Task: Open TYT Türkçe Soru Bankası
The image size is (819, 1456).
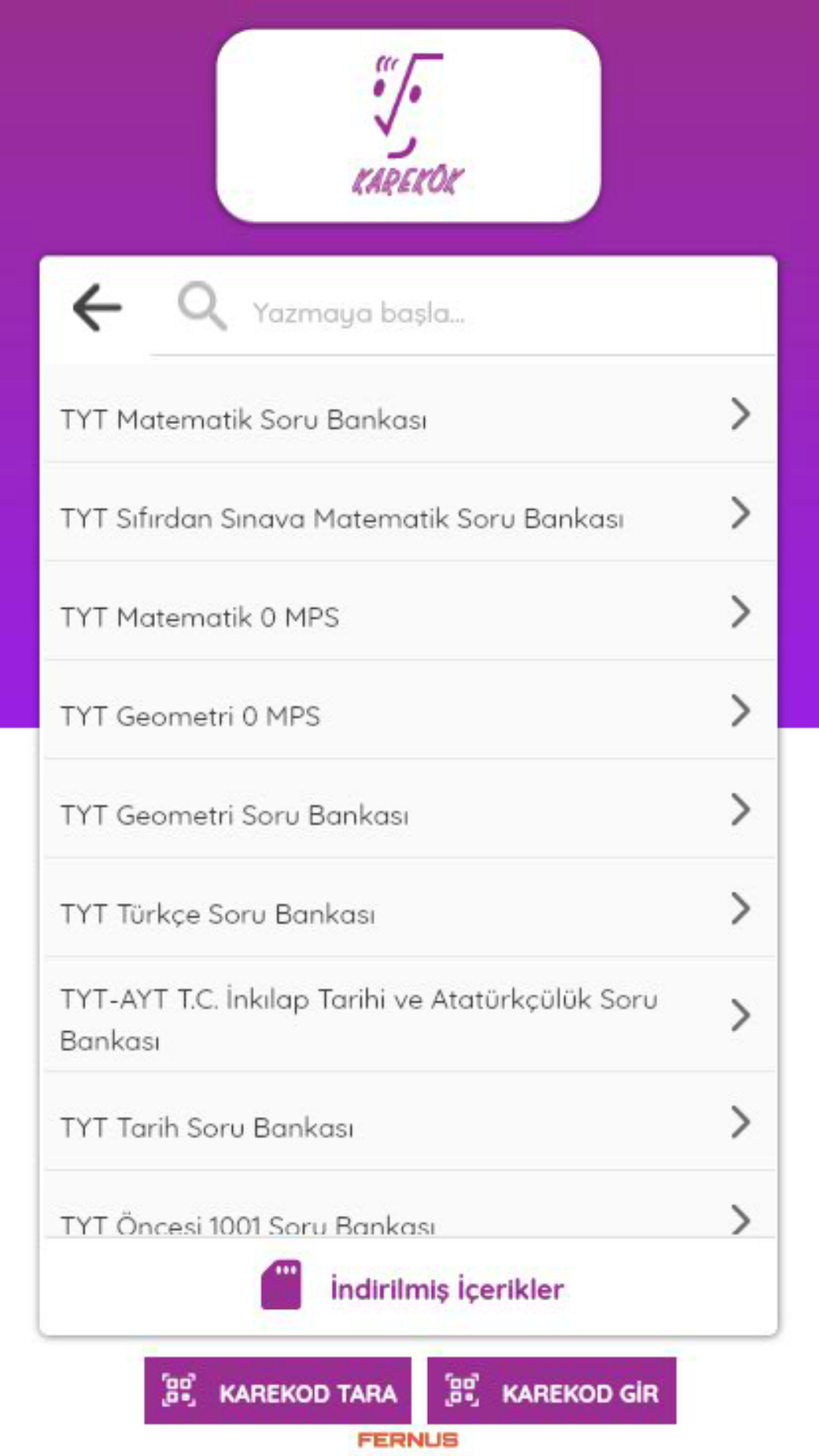Action: pos(408,912)
